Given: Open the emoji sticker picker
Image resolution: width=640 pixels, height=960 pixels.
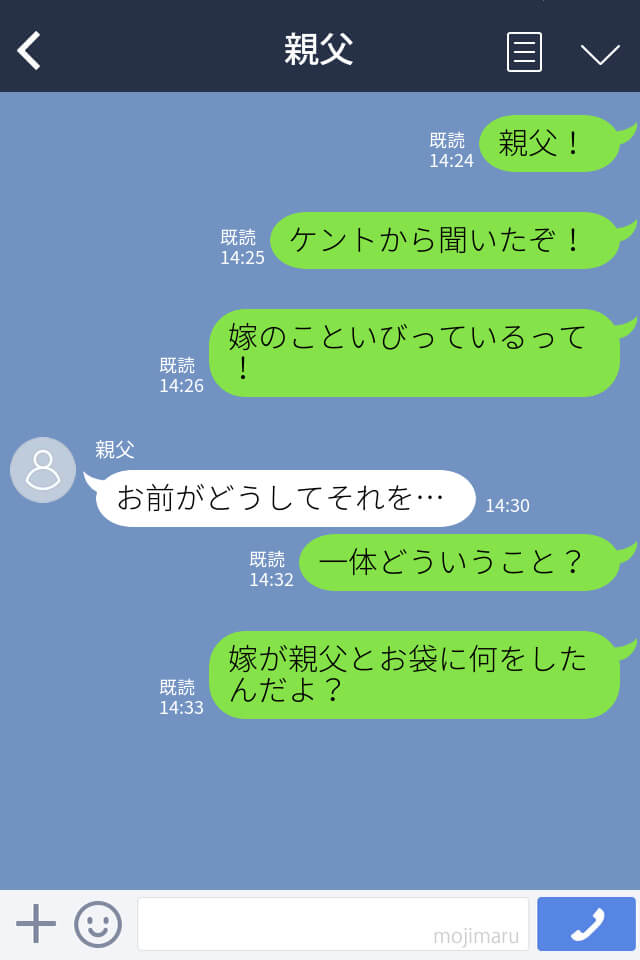Looking at the screenshot, I should tap(98, 923).
